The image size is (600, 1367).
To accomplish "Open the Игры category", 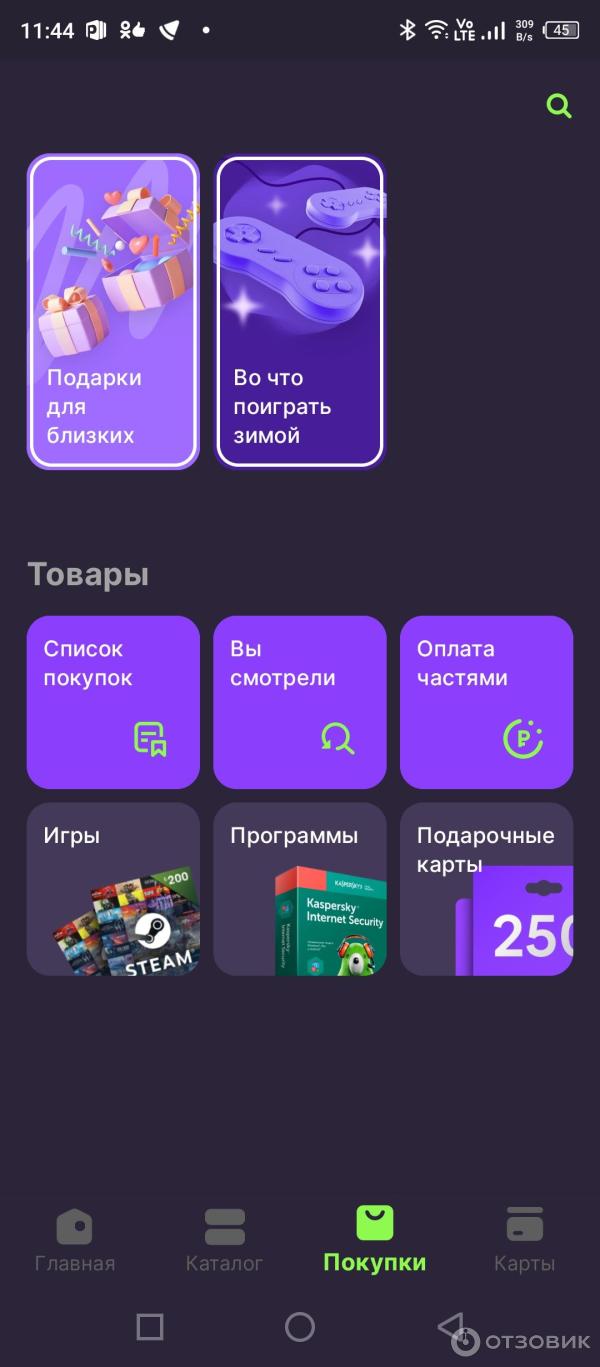I will click(113, 889).
